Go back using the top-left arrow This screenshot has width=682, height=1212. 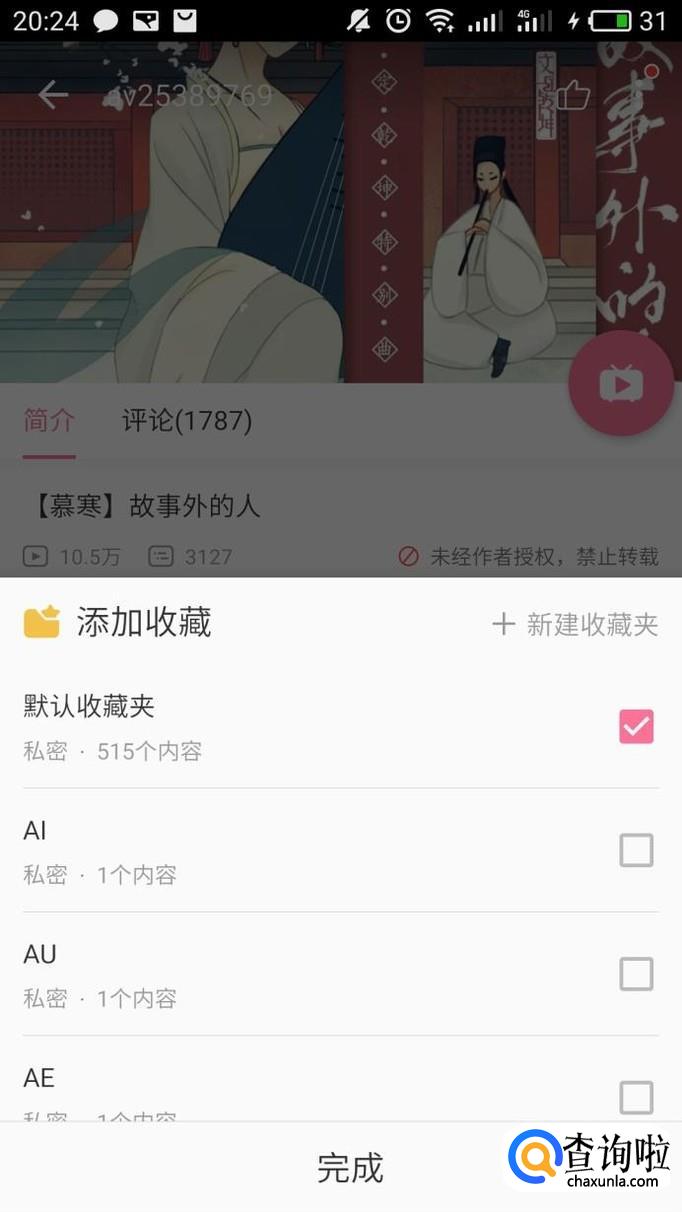52,95
